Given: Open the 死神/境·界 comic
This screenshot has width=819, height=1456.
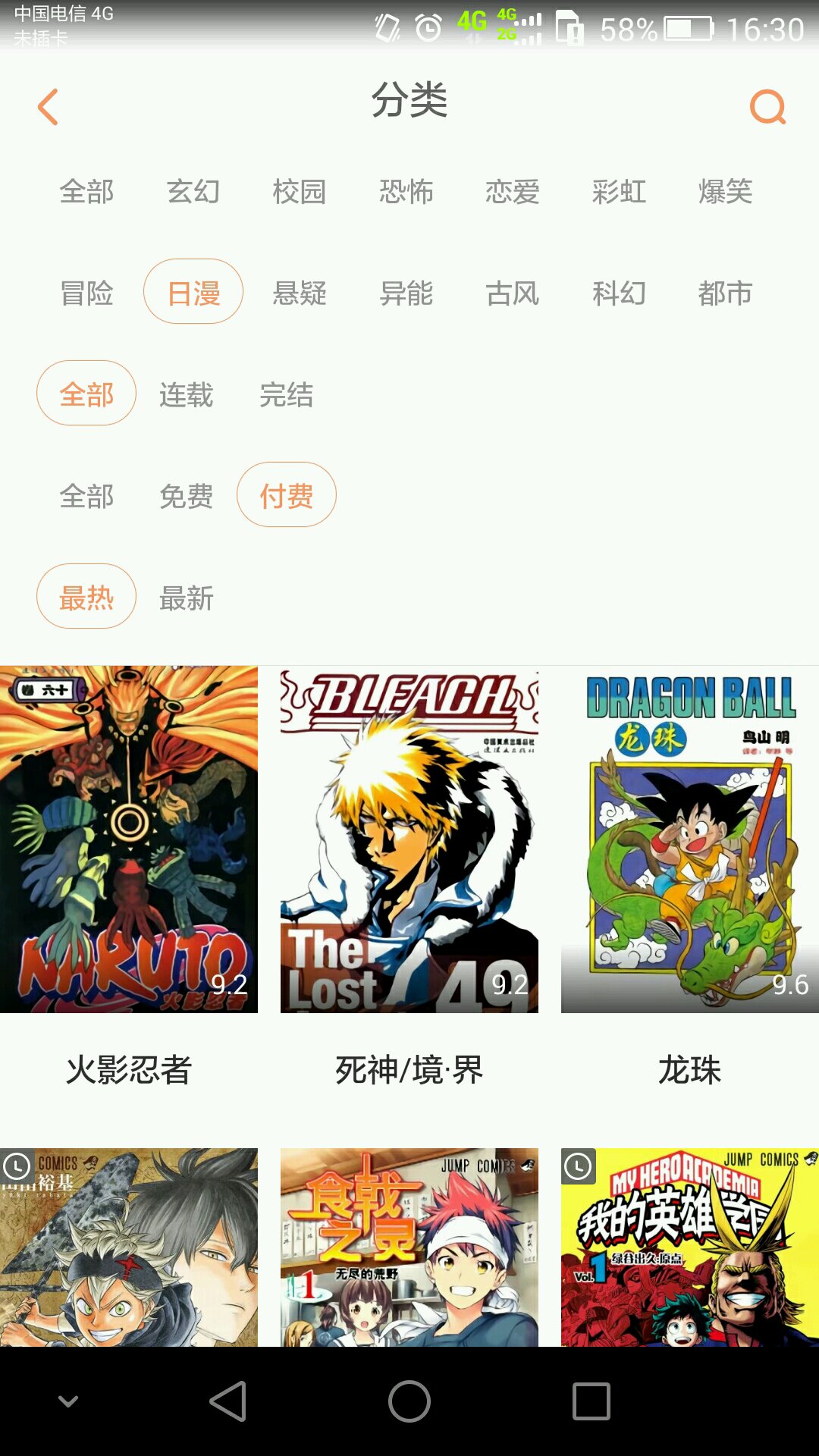Looking at the screenshot, I should point(409,839).
